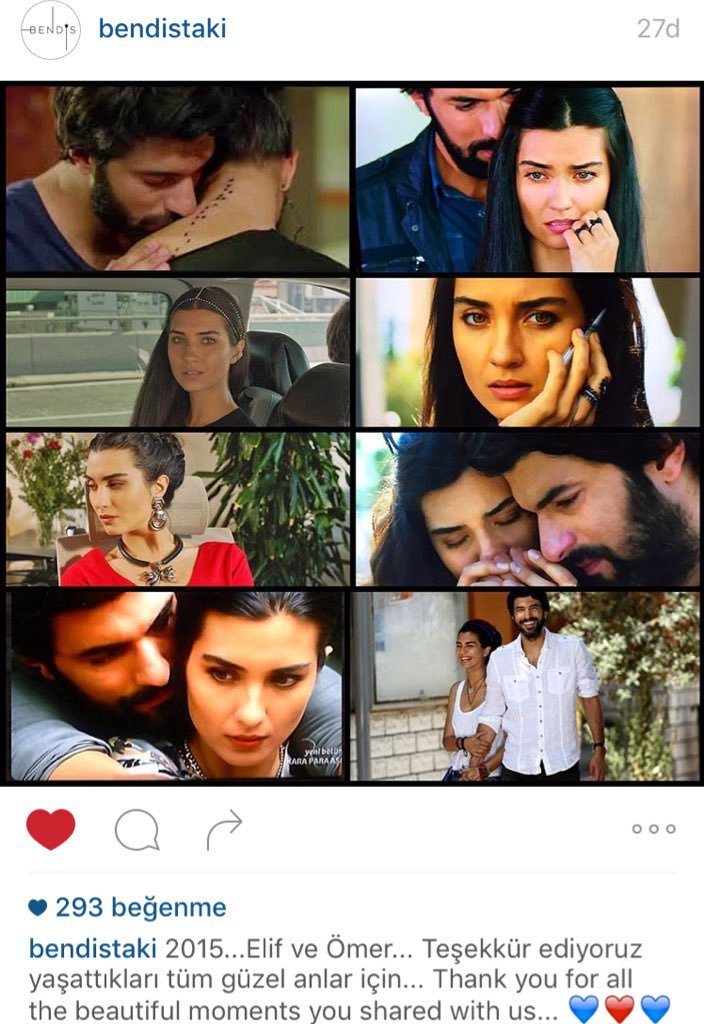Open comments with the speech bubble icon
The width and height of the screenshot is (704, 1024).
pyautogui.click(x=137, y=830)
